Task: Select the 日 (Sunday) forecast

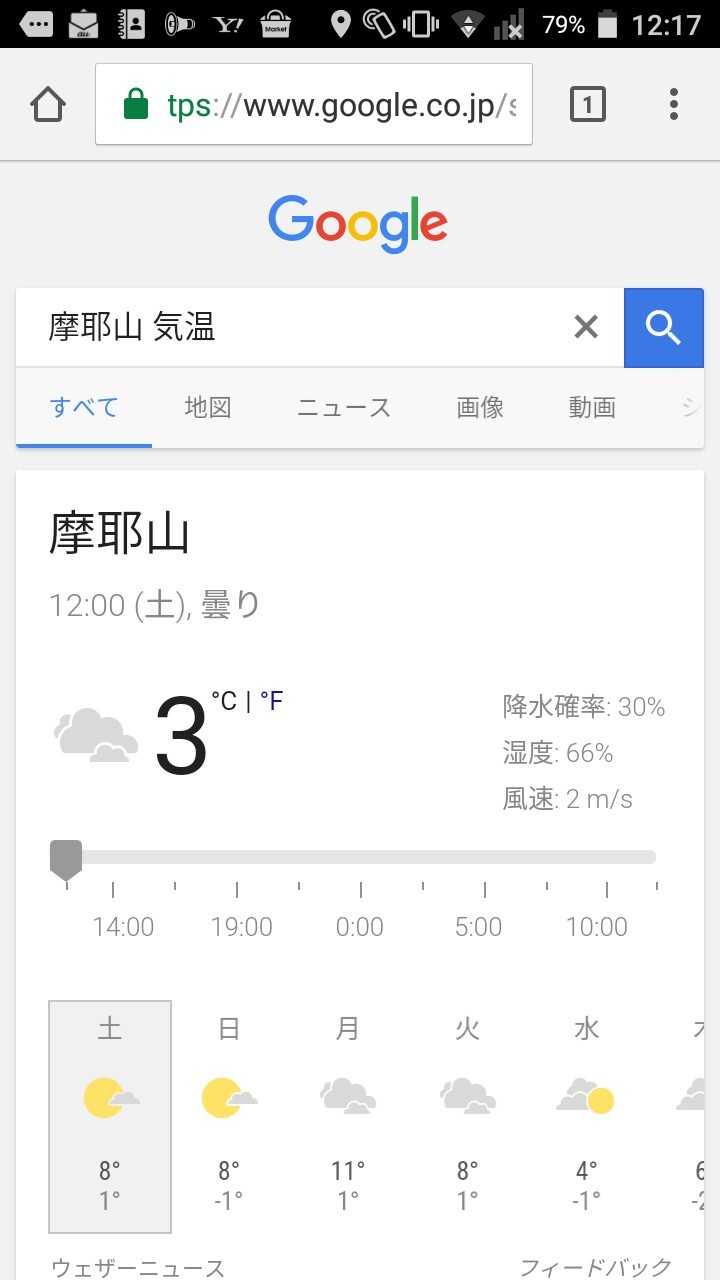Action: click(229, 1115)
